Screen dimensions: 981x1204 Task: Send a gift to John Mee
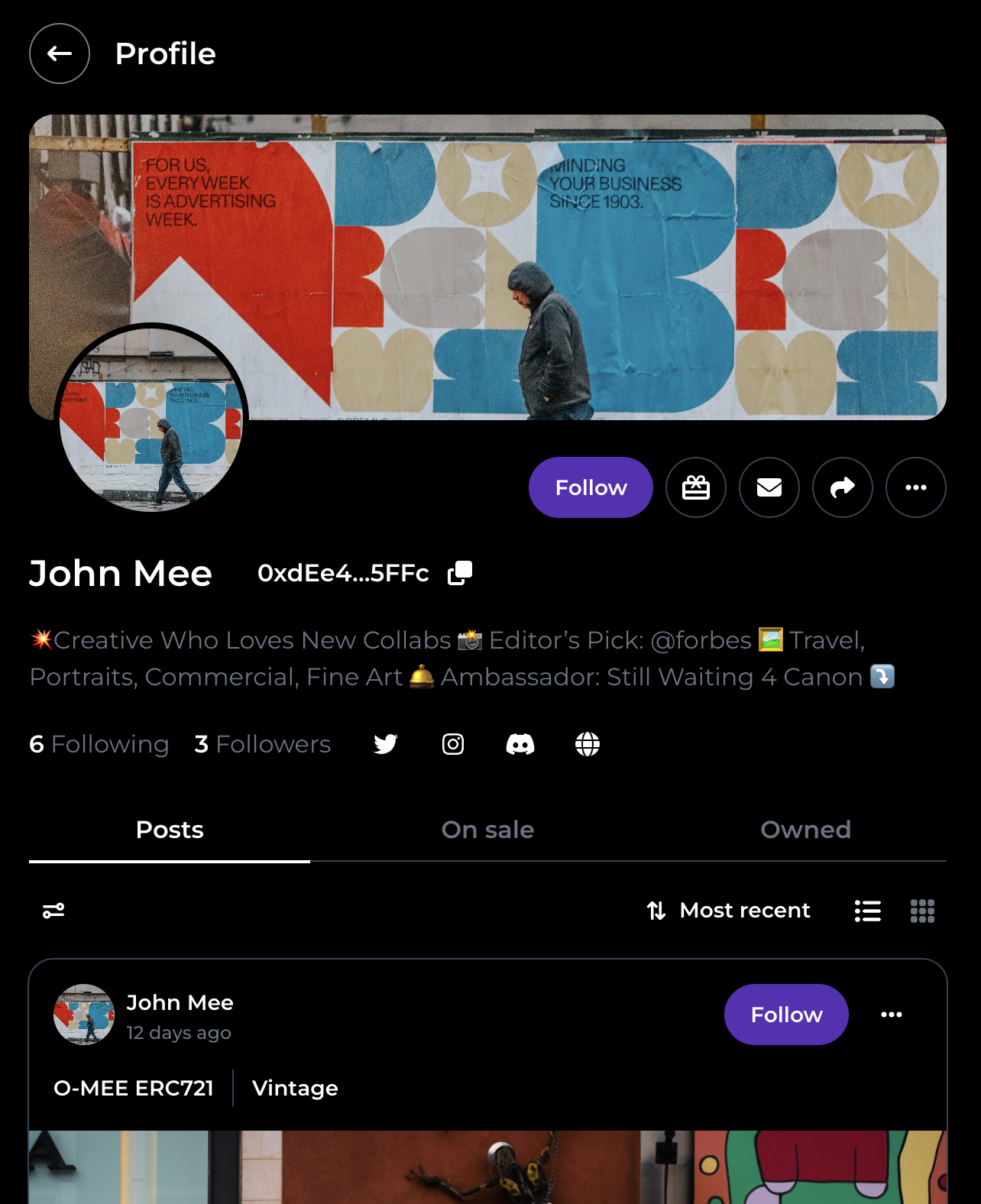click(x=695, y=487)
